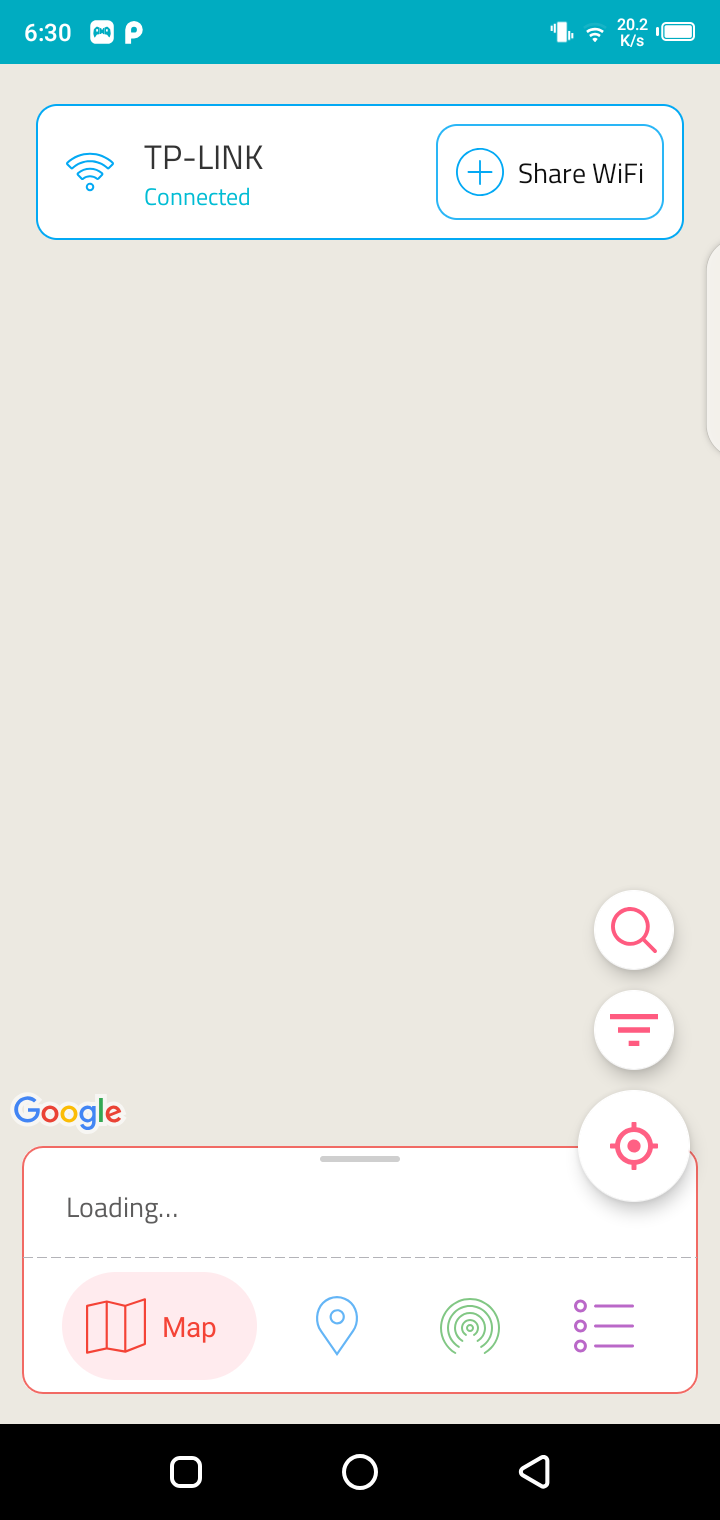The width and height of the screenshot is (720, 1520).
Task: Select the Map tab
Action: [159, 1326]
